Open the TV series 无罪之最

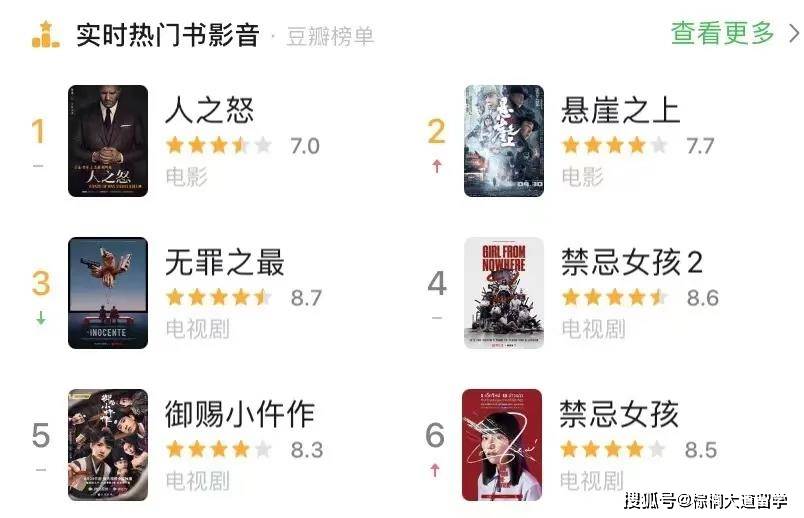[x=224, y=263]
